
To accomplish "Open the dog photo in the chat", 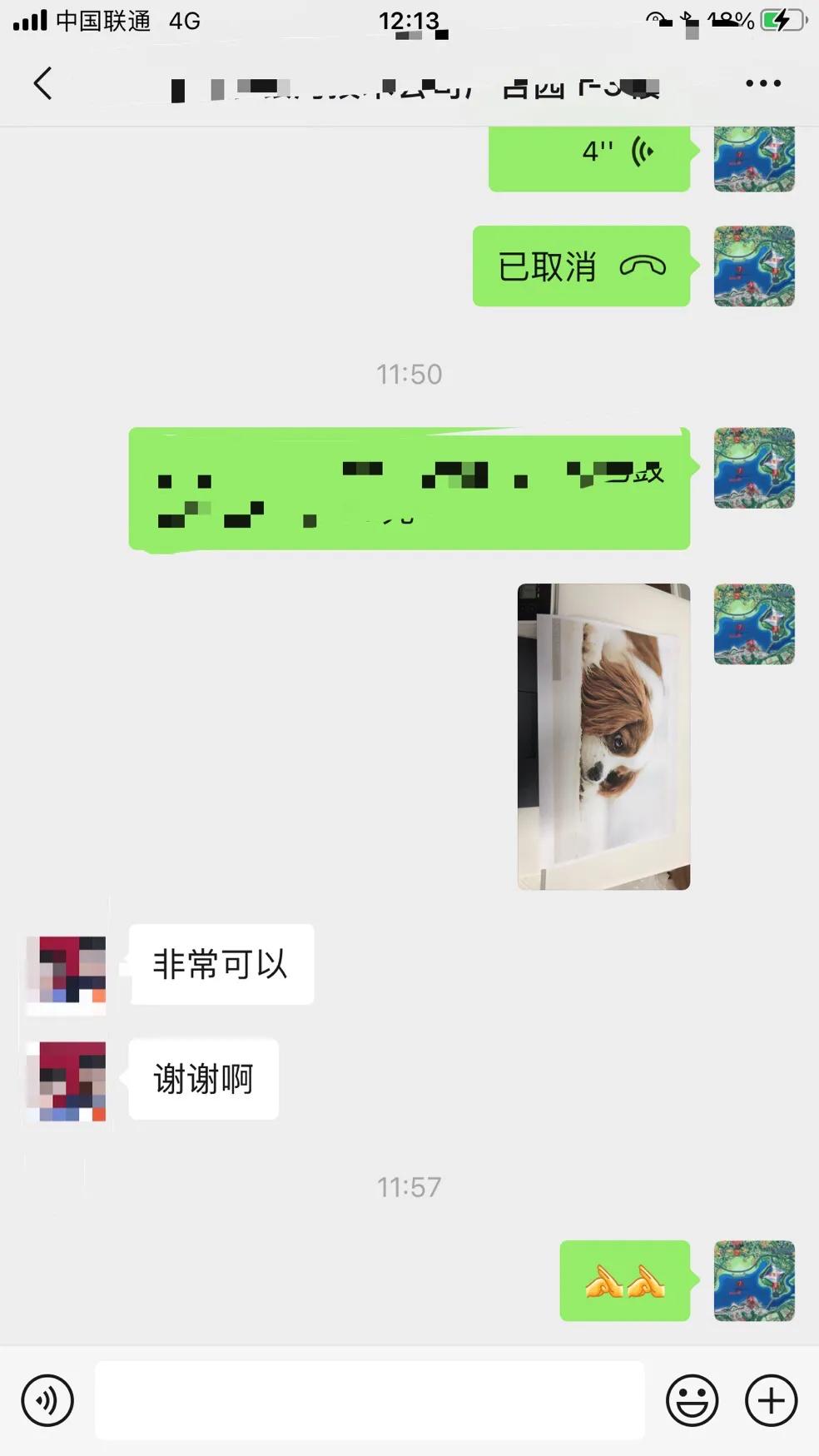I will [x=603, y=736].
